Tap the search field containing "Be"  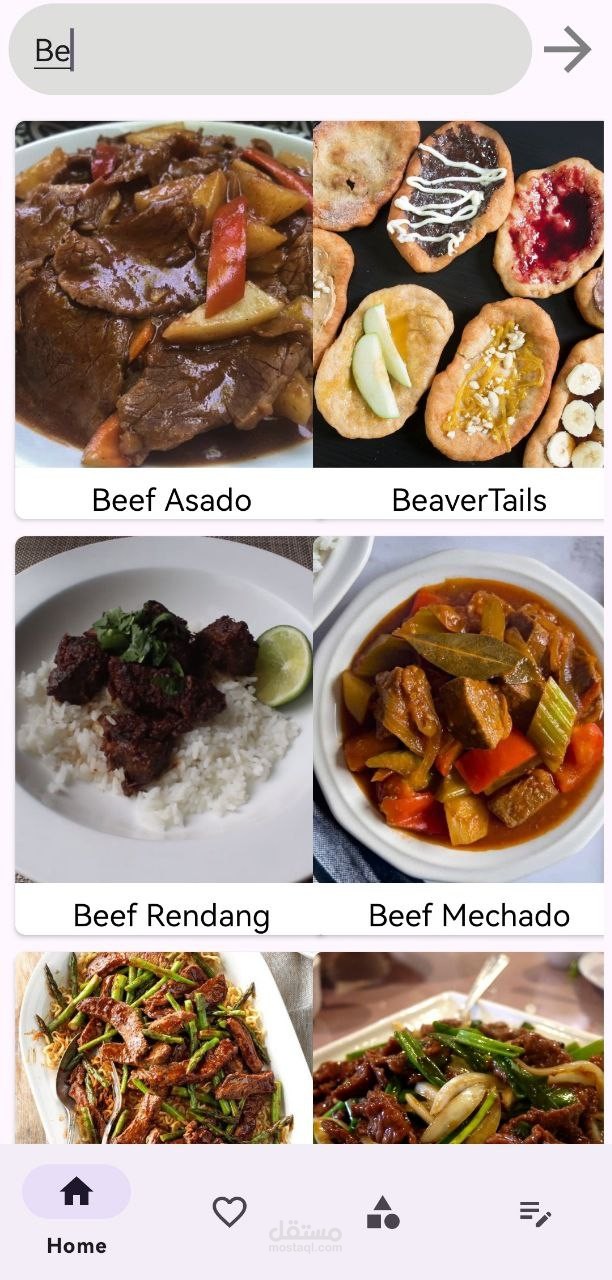click(270, 50)
